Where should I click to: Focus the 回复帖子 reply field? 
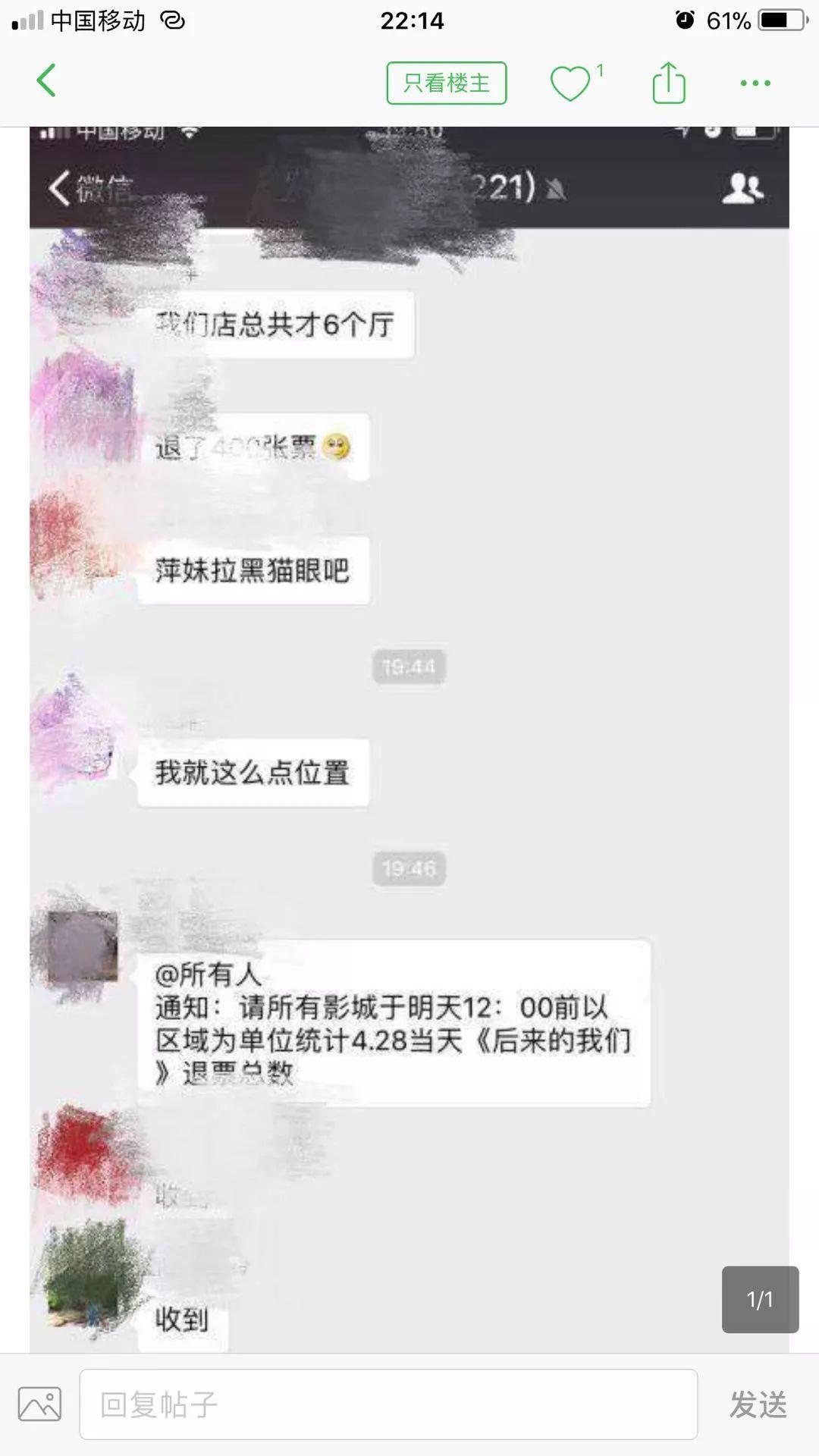coord(388,1404)
